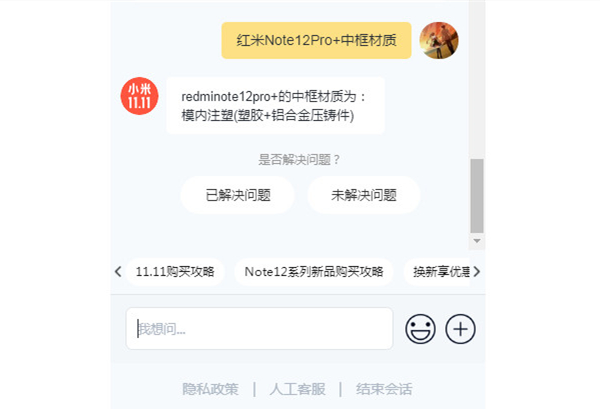
Task: Open the plus attachment menu
Action: click(x=460, y=328)
